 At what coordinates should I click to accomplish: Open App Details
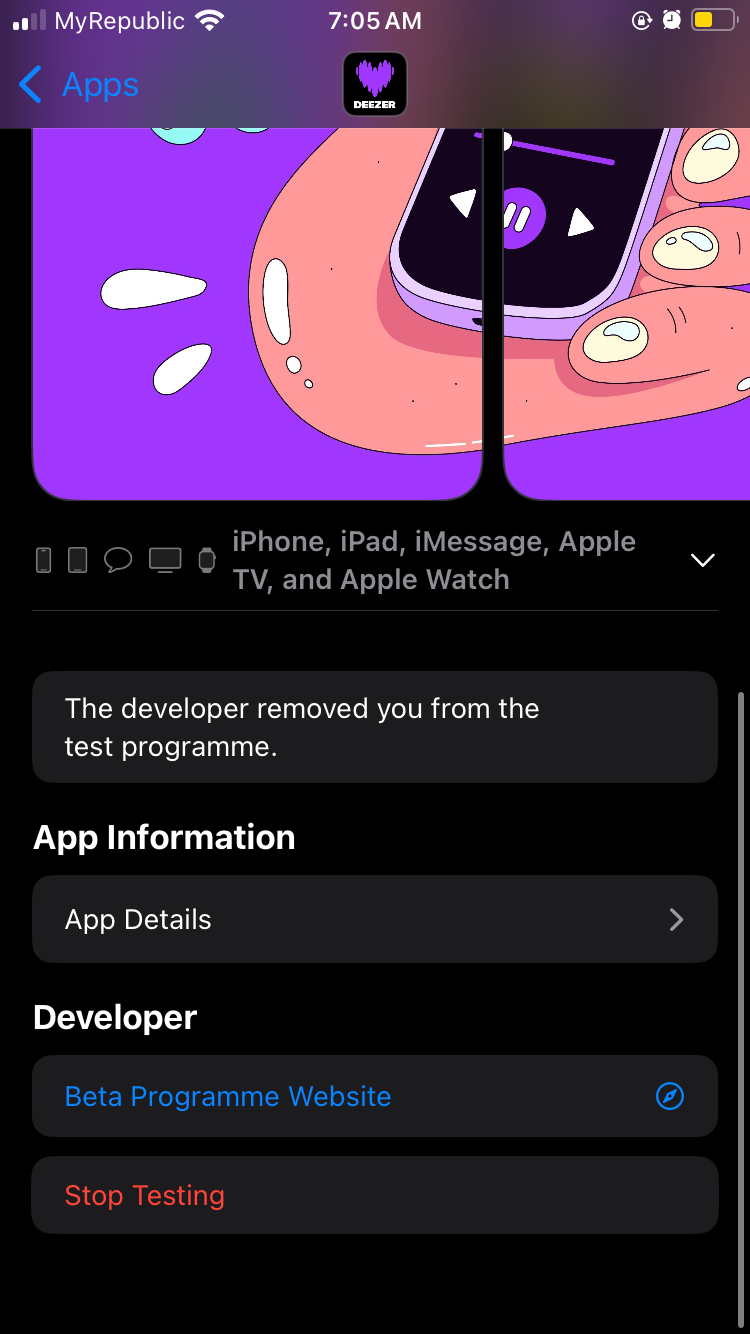tap(374, 919)
